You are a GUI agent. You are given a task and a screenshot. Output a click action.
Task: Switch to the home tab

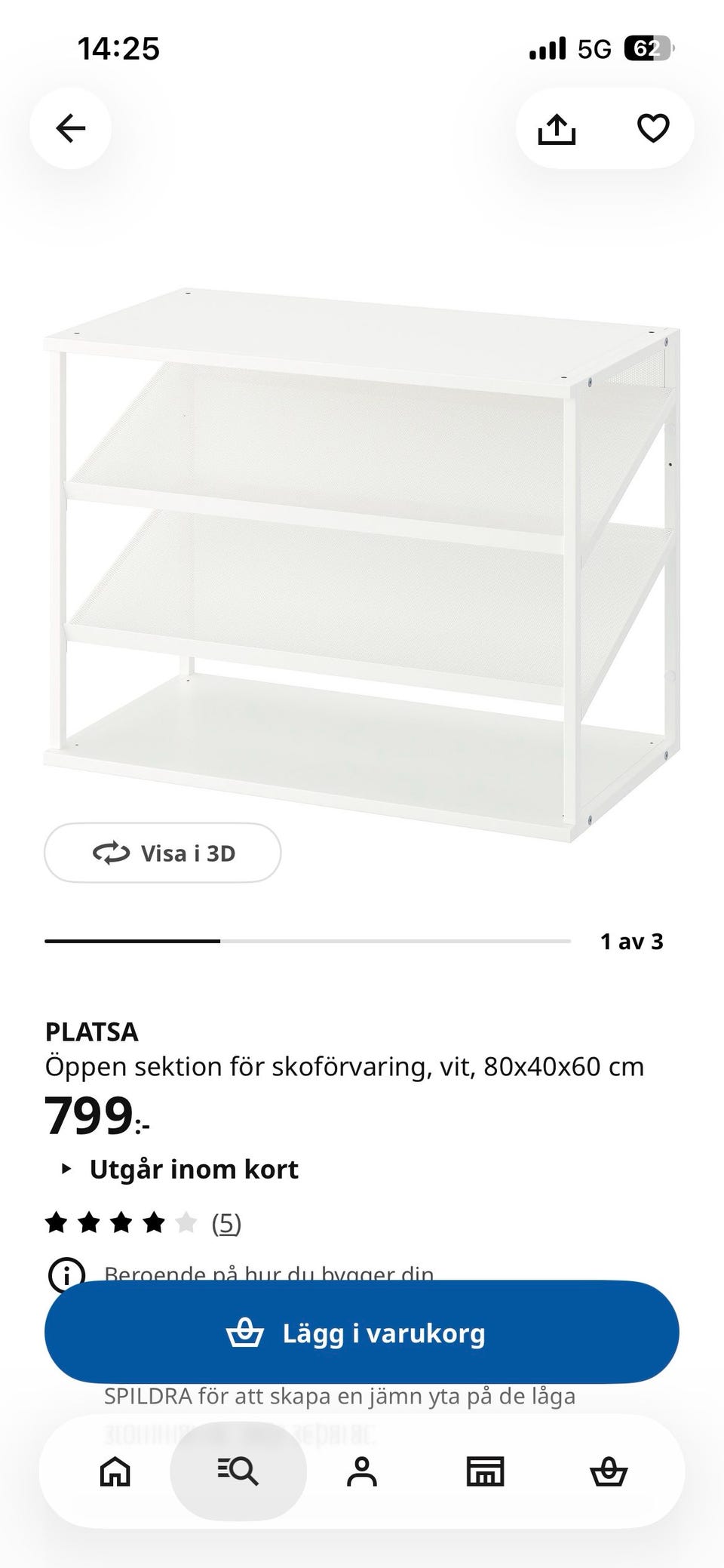point(115,1471)
